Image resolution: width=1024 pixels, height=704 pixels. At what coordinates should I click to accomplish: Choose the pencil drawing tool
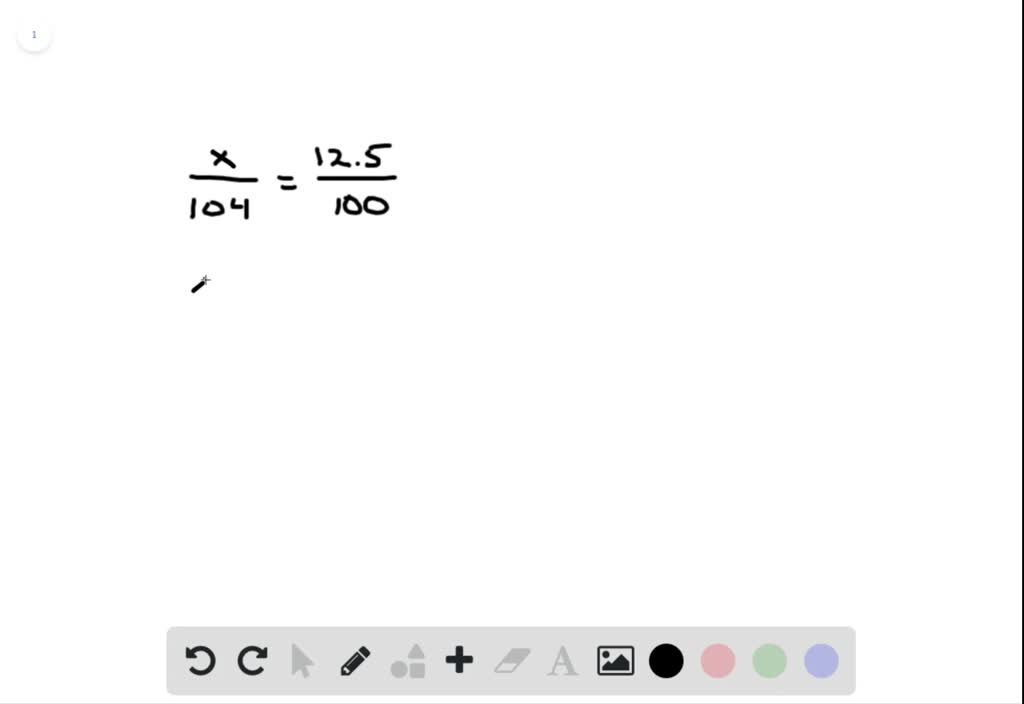click(355, 661)
